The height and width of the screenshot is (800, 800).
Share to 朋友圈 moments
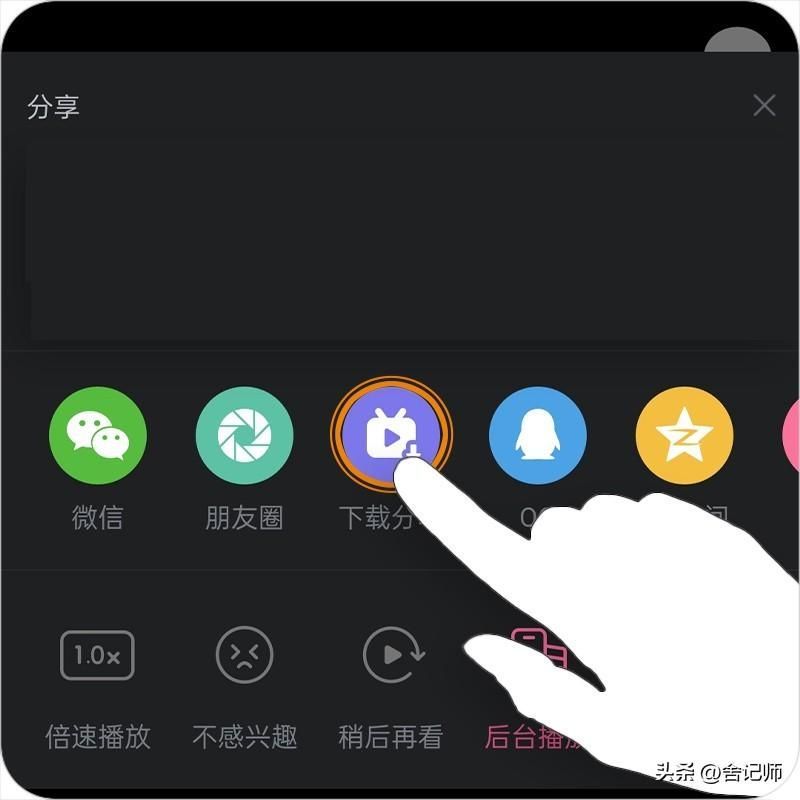(245, 436)
